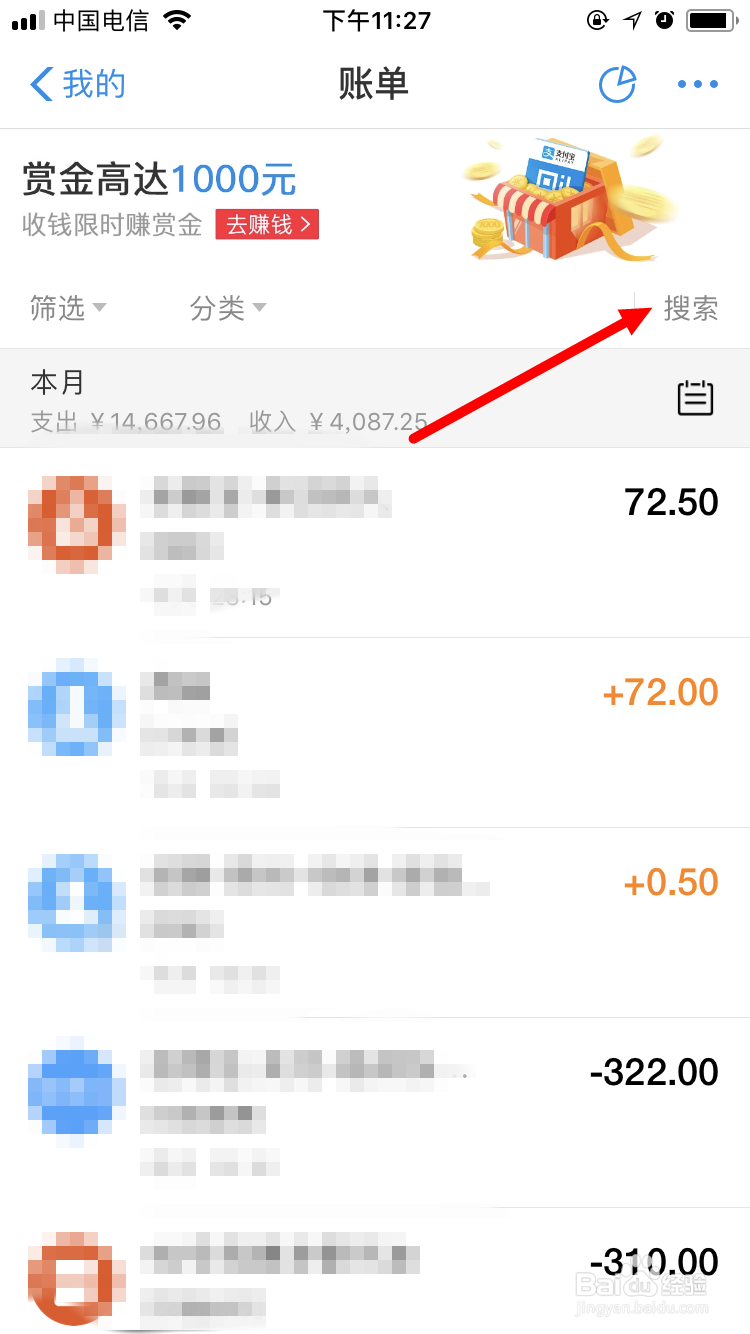View the 支出 spending amount details
The image size is (750, 1334).
[x=125, y=421]
